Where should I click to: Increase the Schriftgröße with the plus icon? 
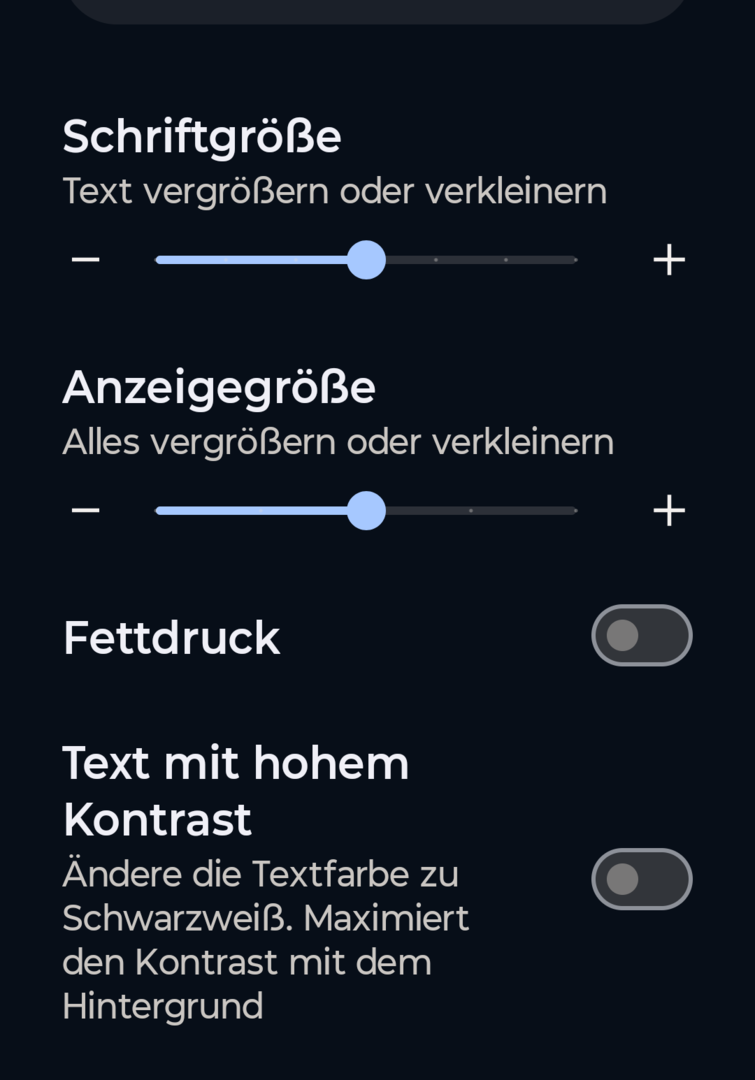(669, 260)
